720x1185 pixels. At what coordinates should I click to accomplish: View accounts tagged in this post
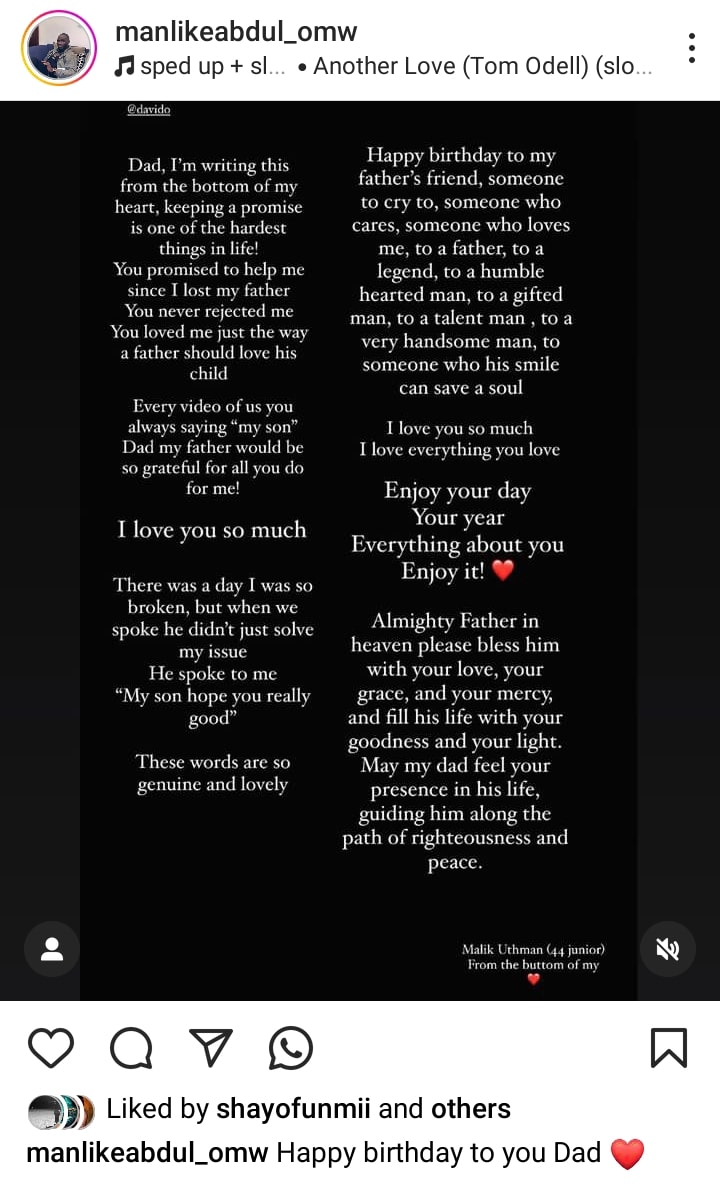(52, 949)
